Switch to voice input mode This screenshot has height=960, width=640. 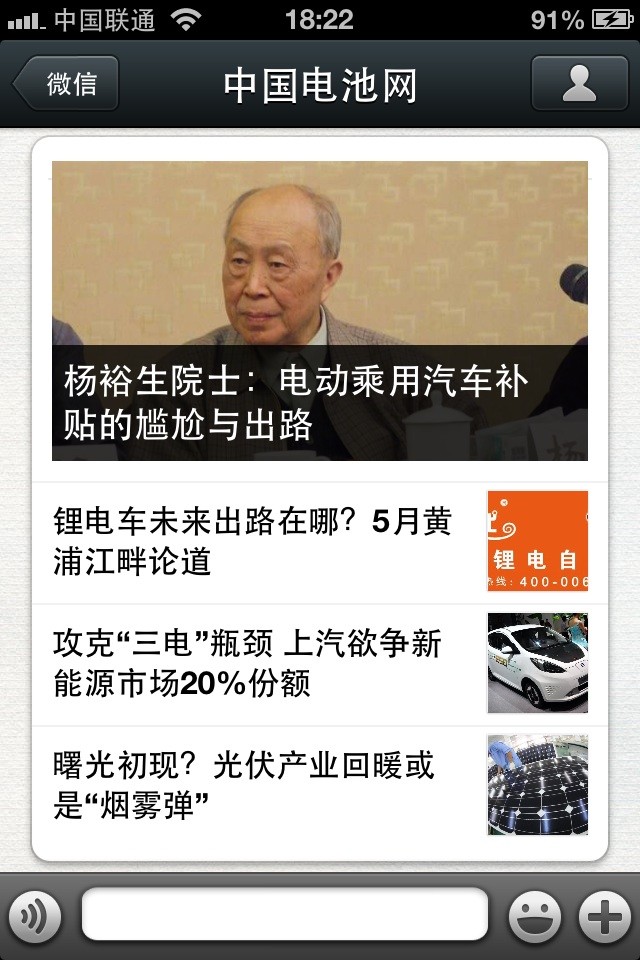click(35, 915)
